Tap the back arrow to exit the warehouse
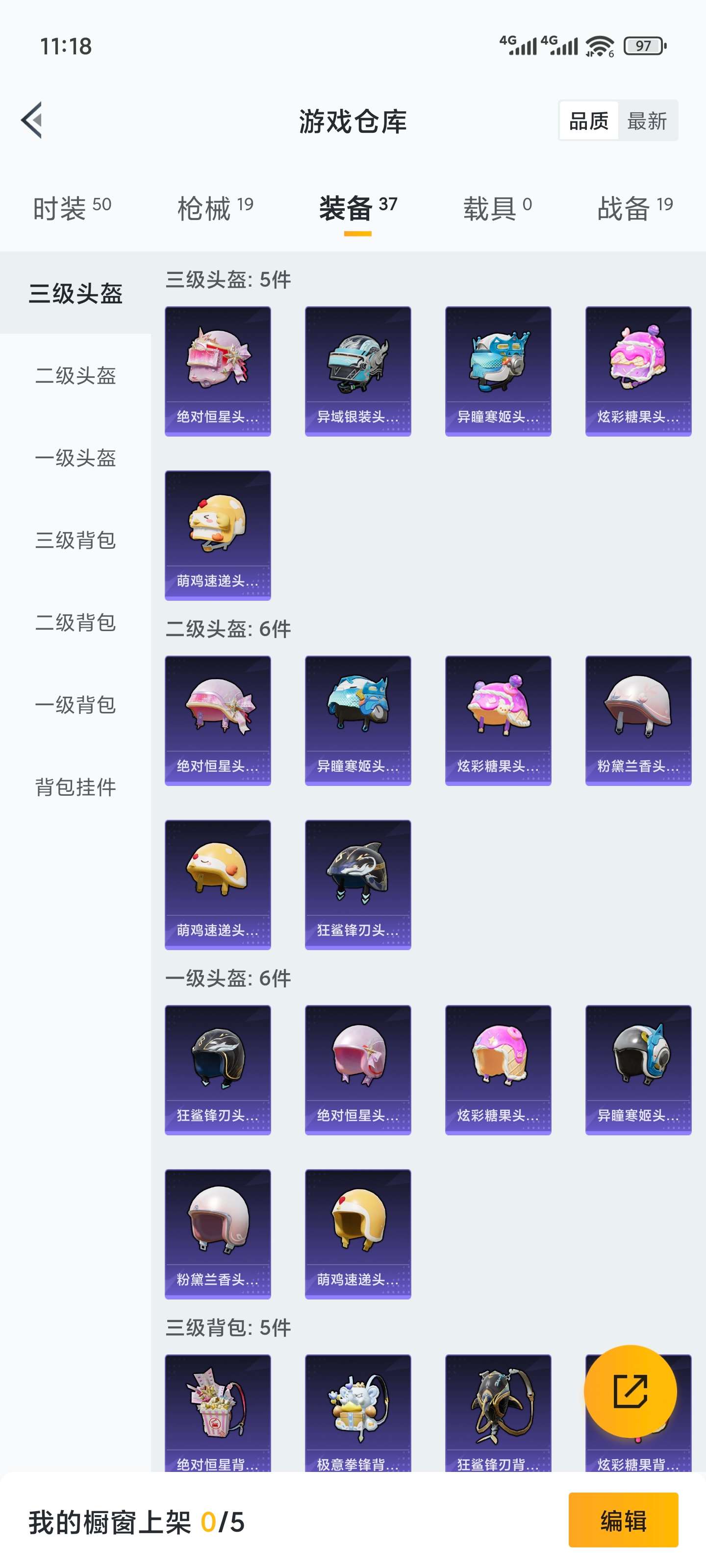The height and width of the screenshot is (1568, 706). 32,120
